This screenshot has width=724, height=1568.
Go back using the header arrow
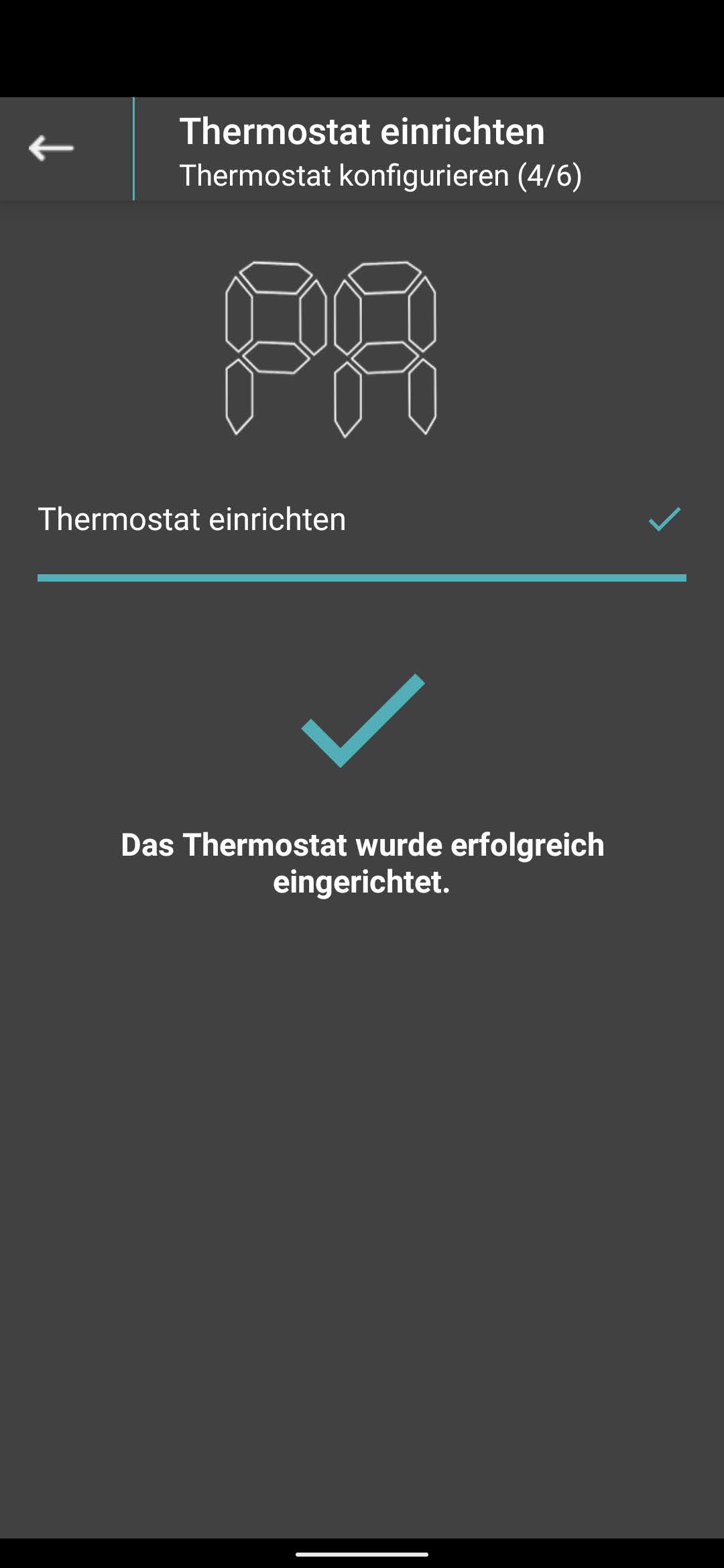click(52, 148)
